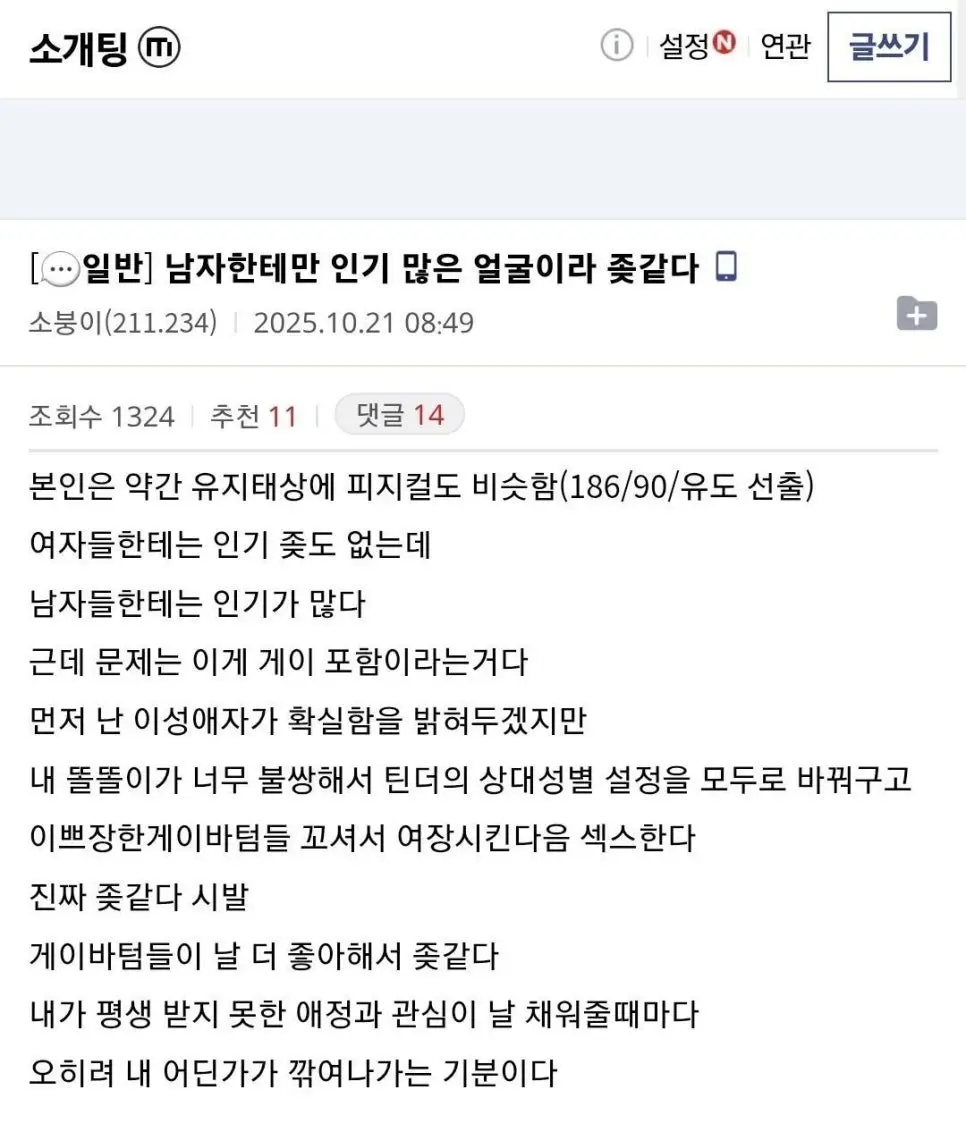
Task: Tap the 글쓰기 write button
Action: (x=888, y=47)
